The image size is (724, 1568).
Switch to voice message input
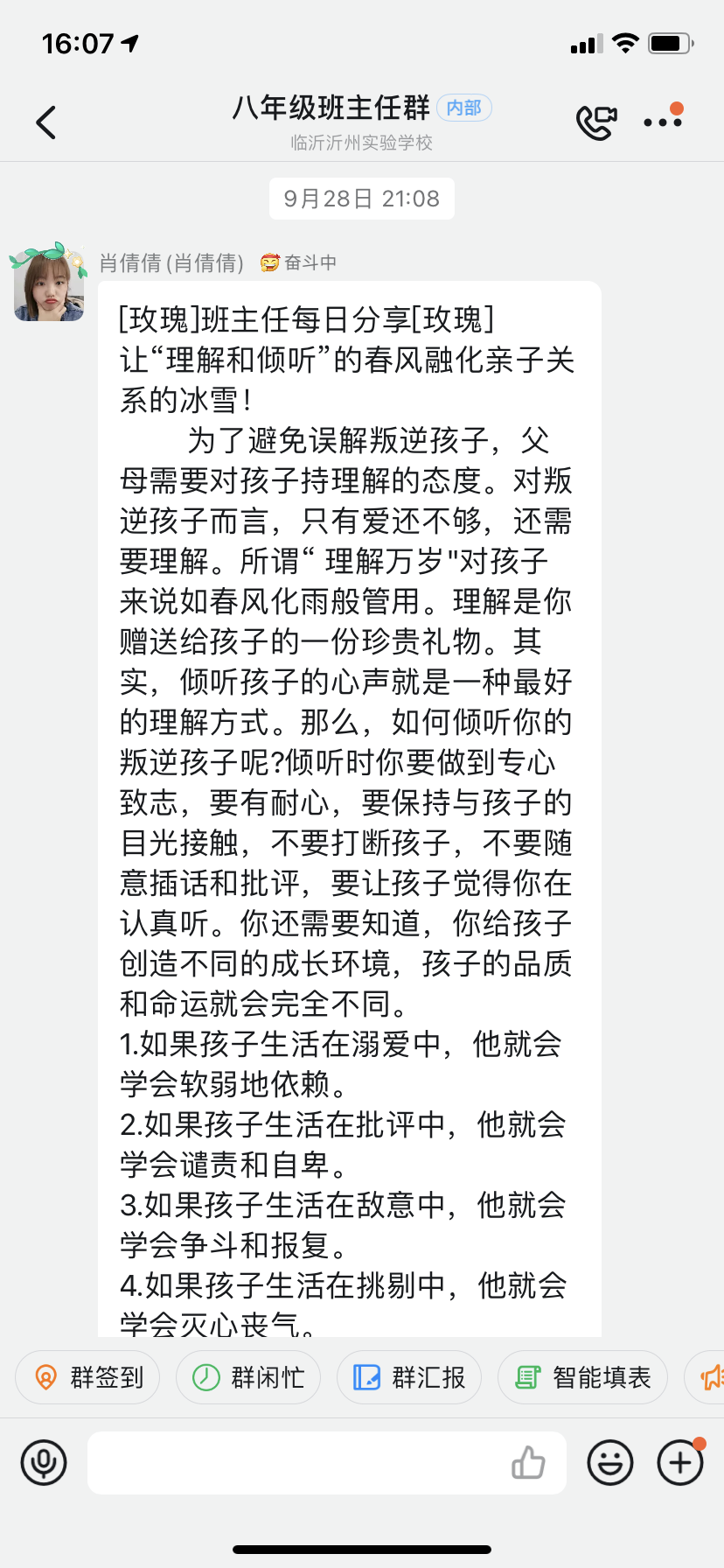[x=44, y=1462]
